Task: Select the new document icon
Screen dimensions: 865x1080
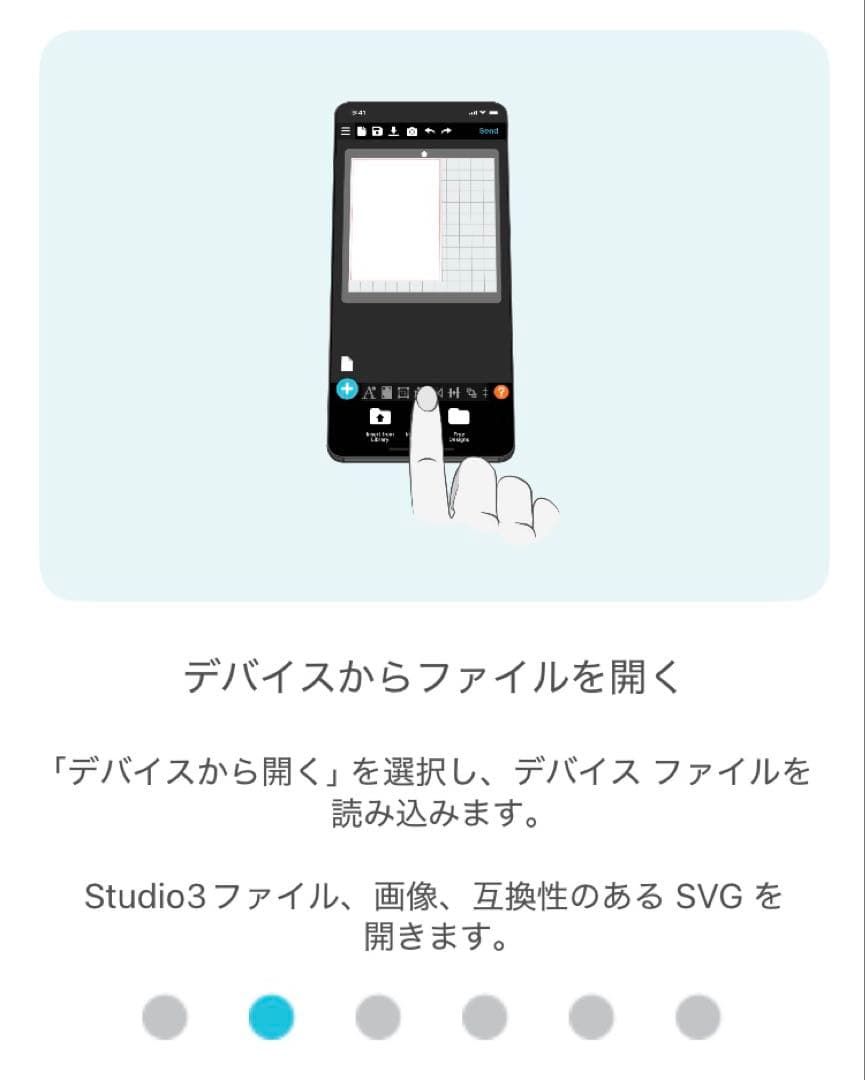Action: tap(361, 131)
